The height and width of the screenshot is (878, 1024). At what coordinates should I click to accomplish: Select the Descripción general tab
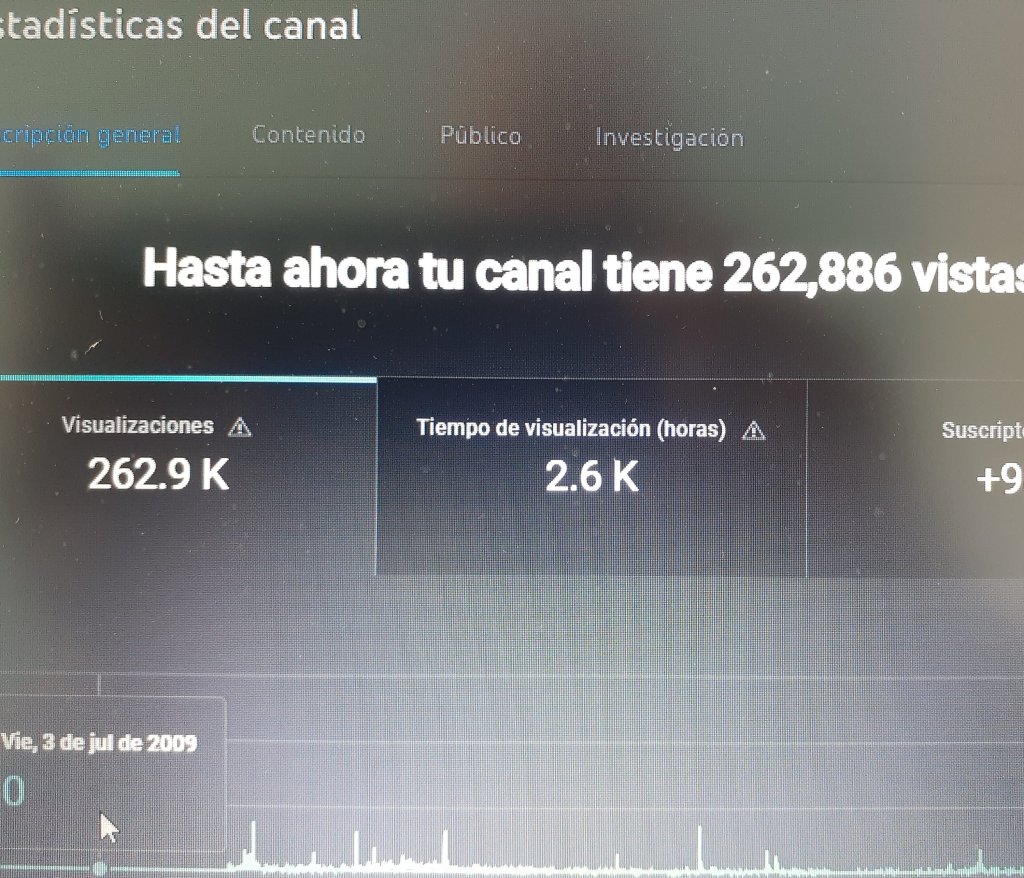tap(90, 134)
